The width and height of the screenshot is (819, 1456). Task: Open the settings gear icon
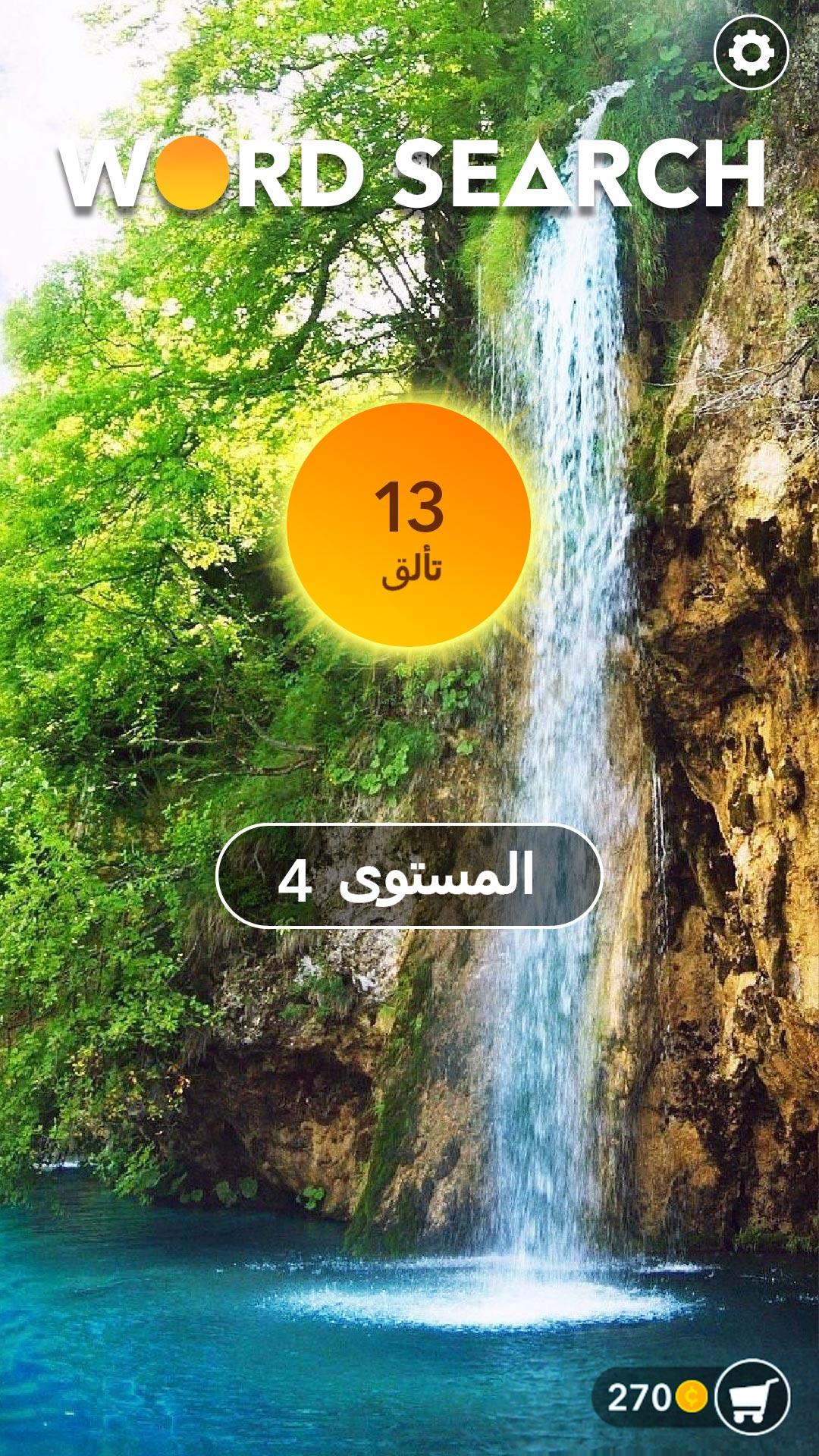pos(752,52)
